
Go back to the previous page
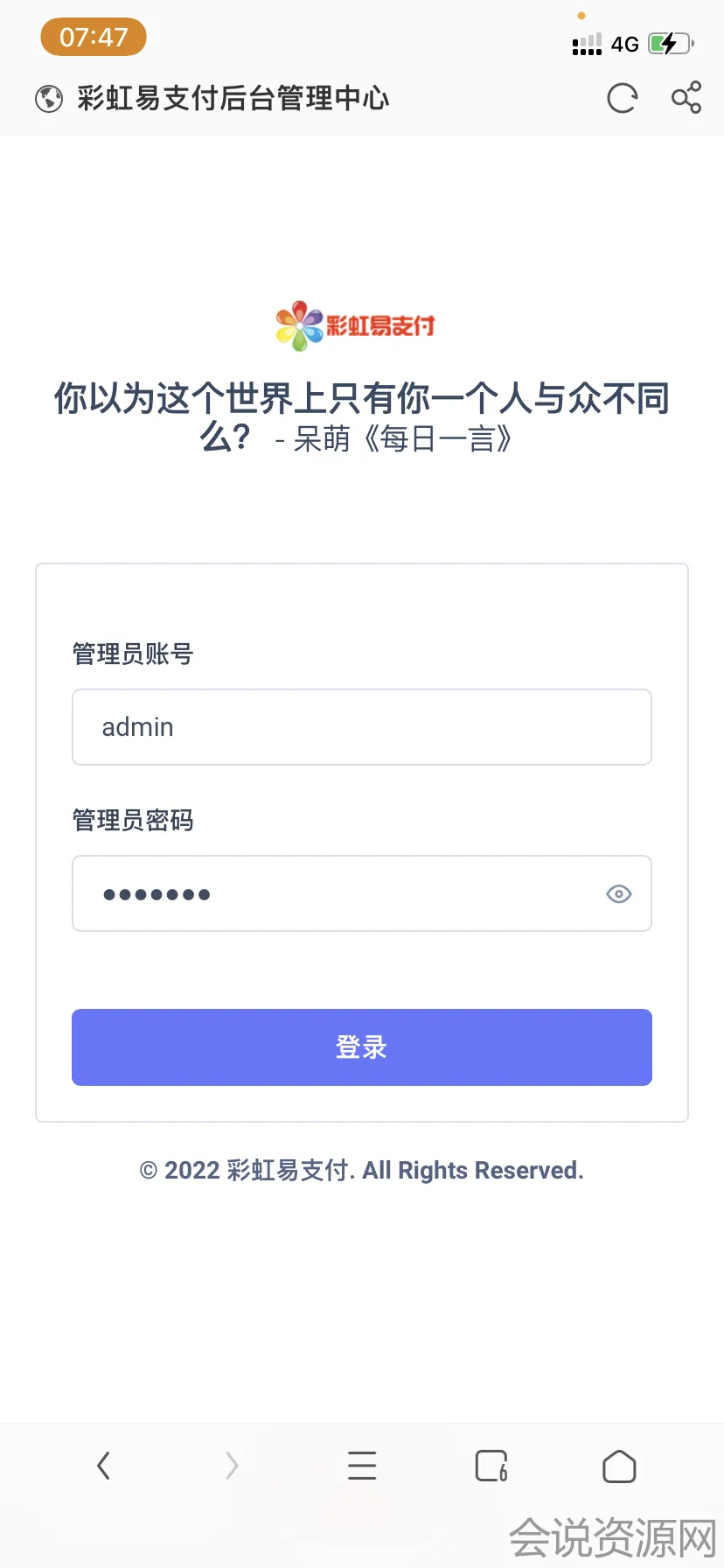pos(103,1466)
